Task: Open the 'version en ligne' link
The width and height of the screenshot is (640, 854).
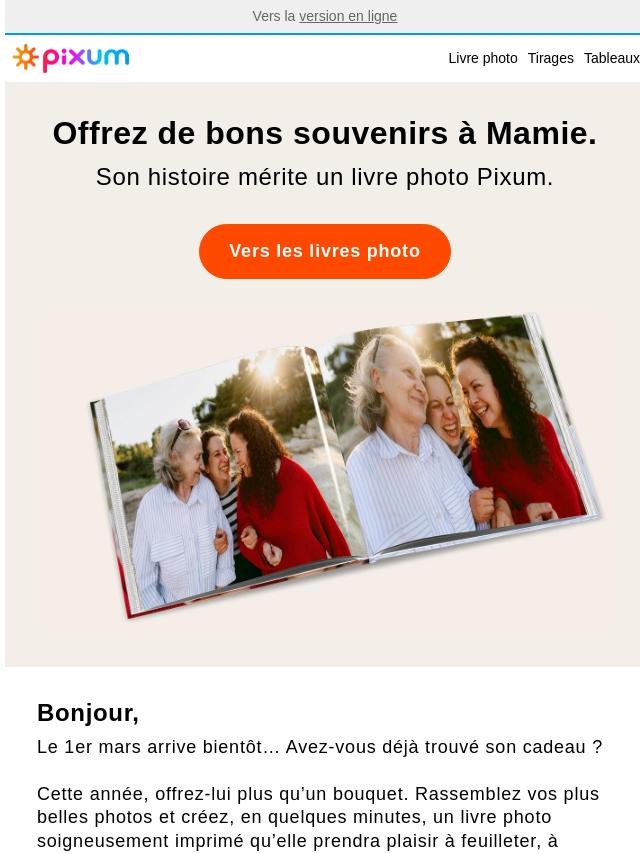Action: 347,16
